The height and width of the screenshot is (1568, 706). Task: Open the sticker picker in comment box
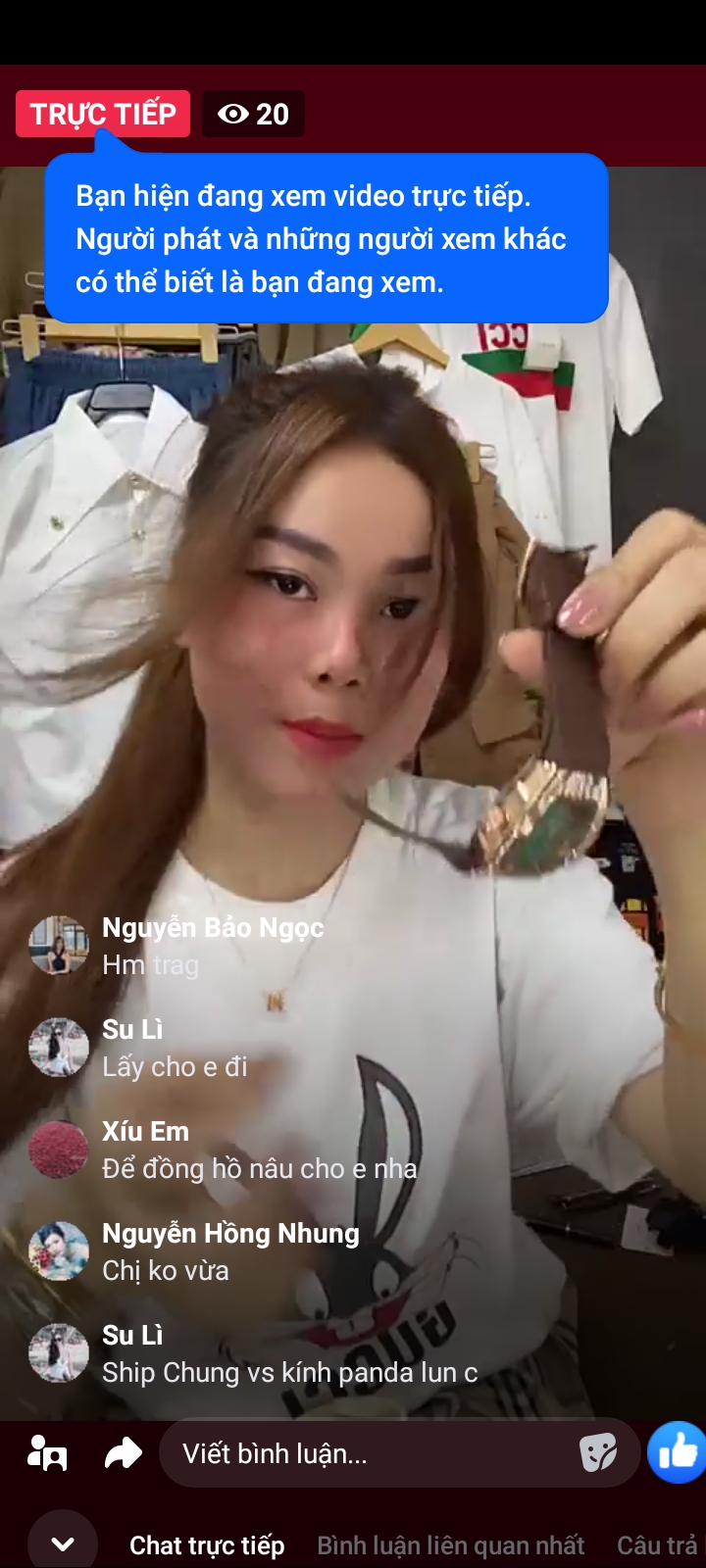(598, 1452)
